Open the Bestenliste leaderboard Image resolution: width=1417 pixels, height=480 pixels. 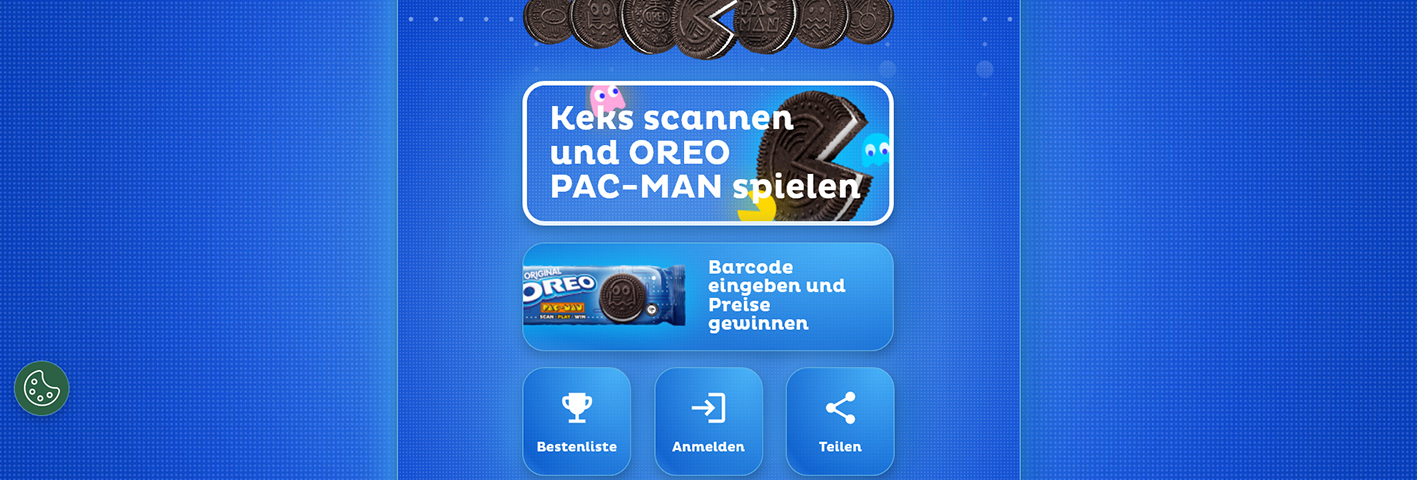point(577,421)
